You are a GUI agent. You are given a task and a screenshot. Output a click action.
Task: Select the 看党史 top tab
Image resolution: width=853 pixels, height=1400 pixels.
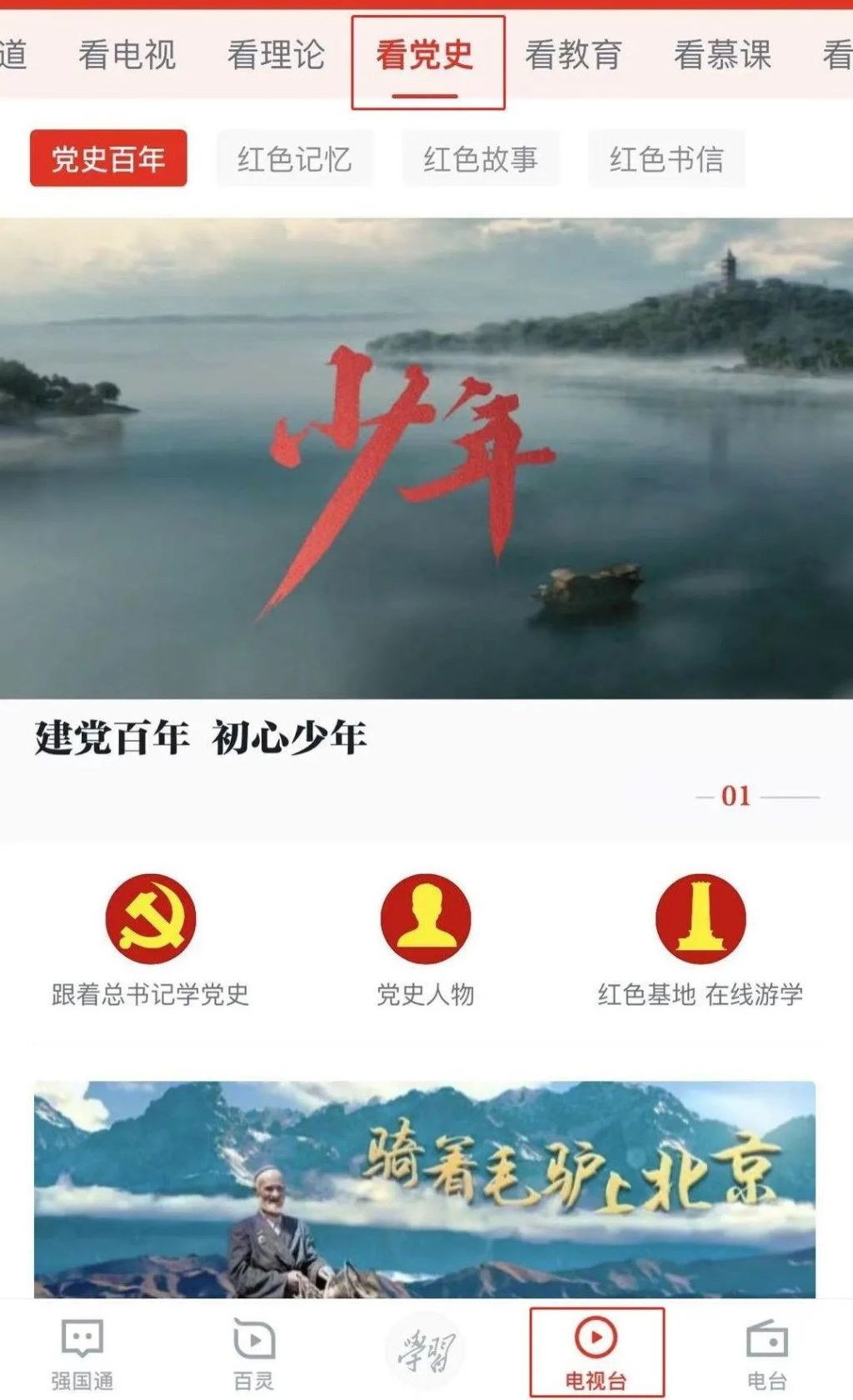425,56
